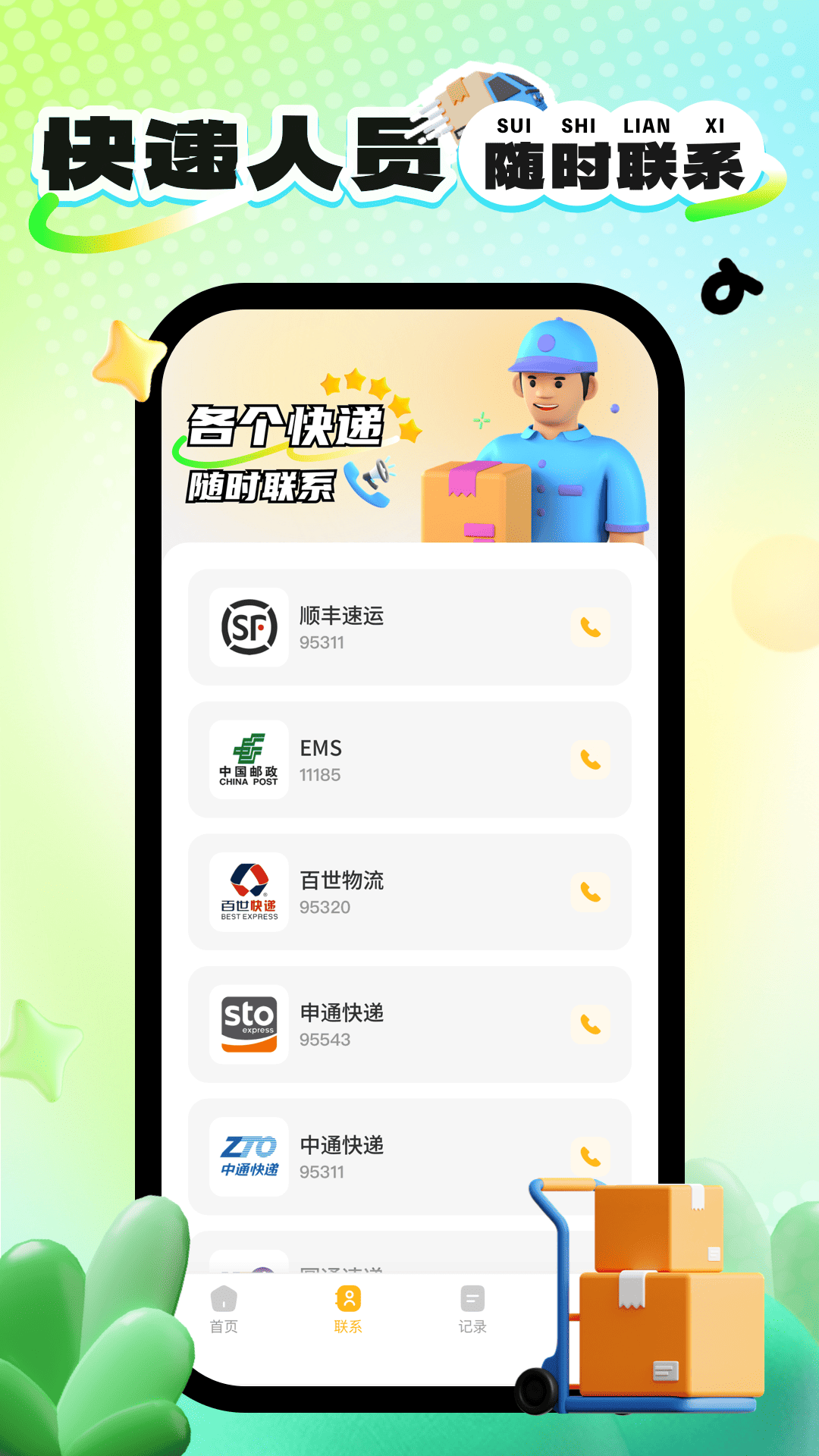The width and height of the screenshot is (819, 1456).
Task: Click the phone icon next to EMS
Action: tap(591, 761)
